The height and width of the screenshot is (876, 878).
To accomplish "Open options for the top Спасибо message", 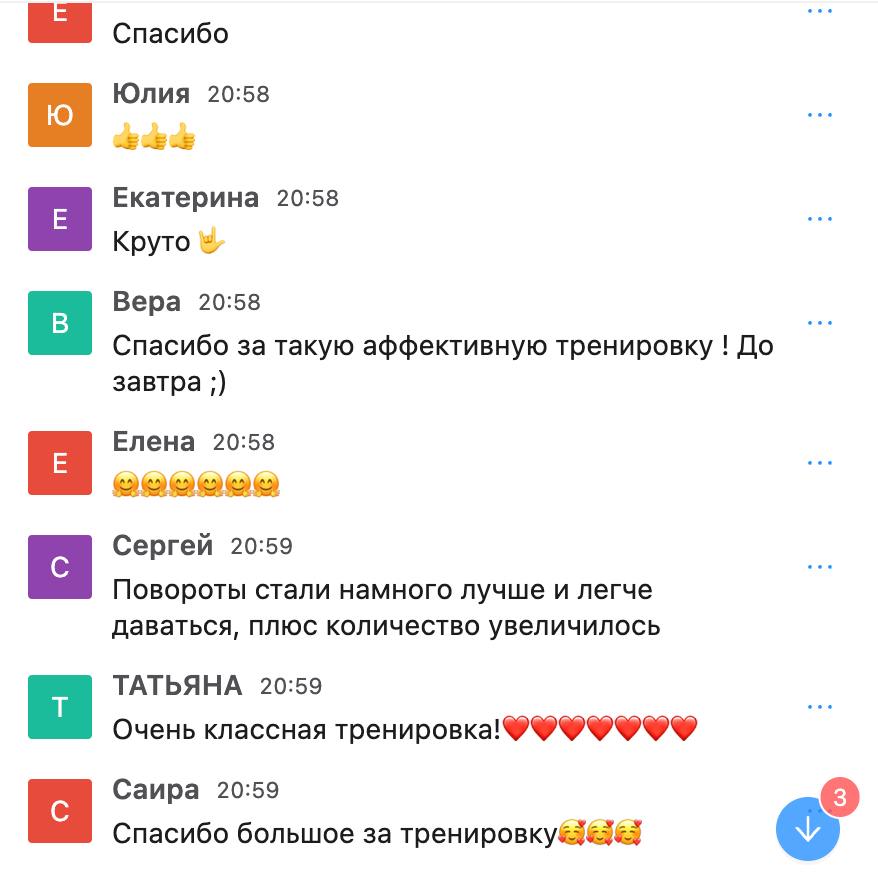I will (x=820, y=12).
